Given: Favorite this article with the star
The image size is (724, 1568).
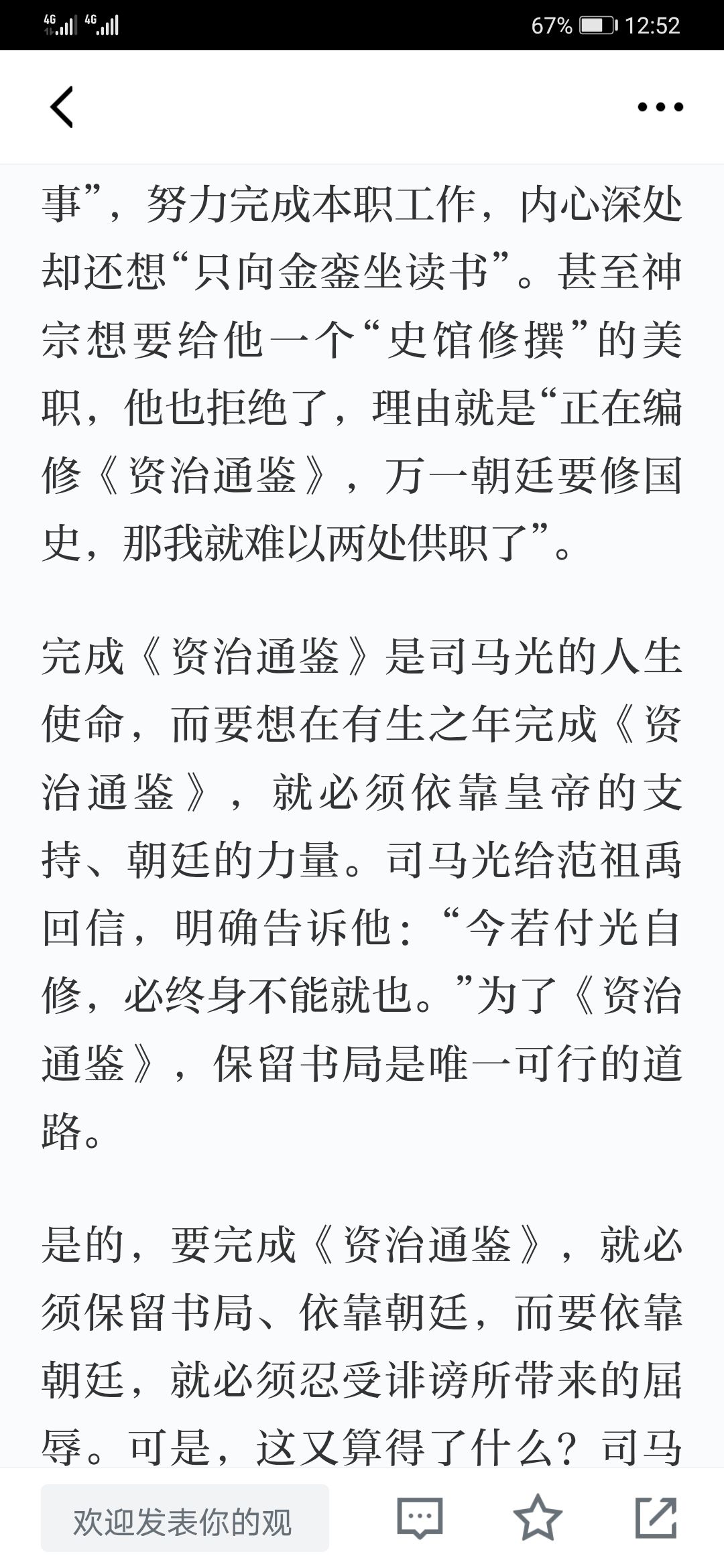Looking at the screenshot, I should pos(538,1517).
